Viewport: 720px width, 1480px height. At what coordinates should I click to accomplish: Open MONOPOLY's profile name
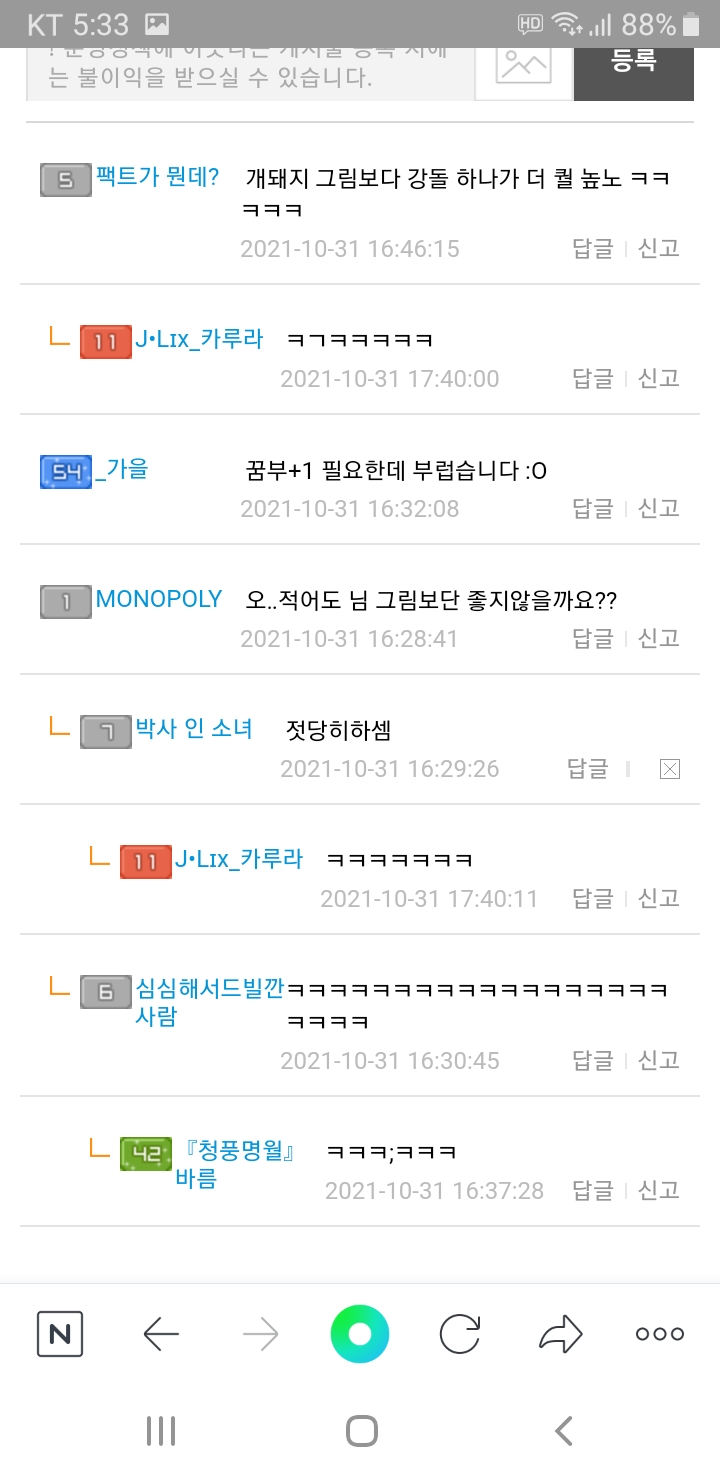[159, 599]
